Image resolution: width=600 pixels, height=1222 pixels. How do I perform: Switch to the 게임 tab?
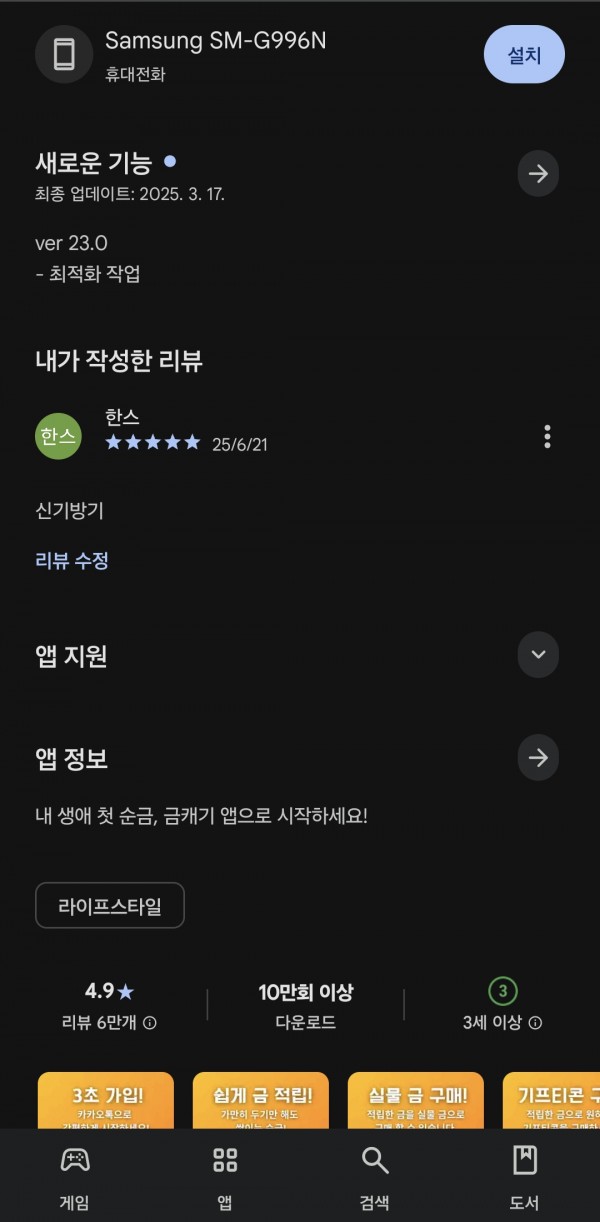point(75,1178)
